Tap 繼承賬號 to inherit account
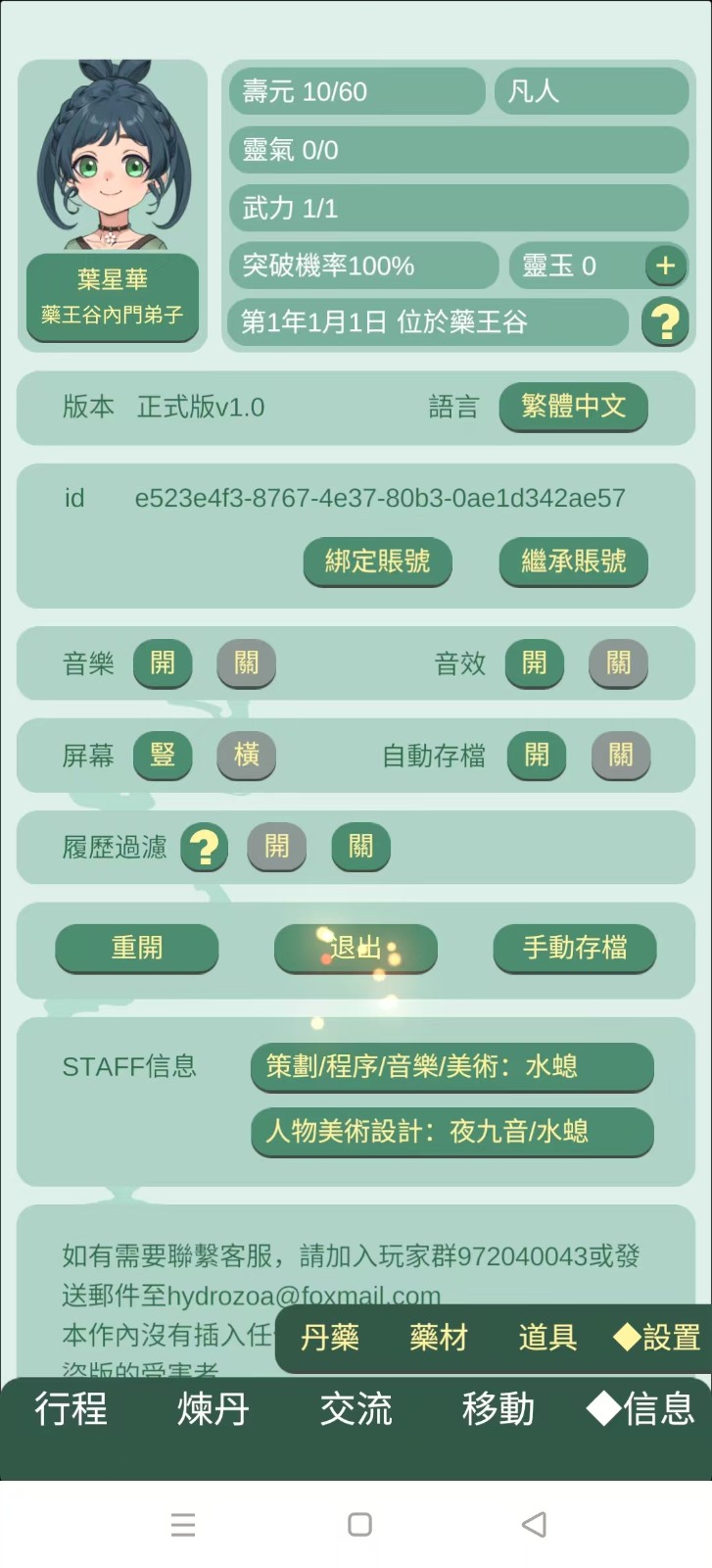This screenshot has height=1568, width=712. [x=573, y=562]
